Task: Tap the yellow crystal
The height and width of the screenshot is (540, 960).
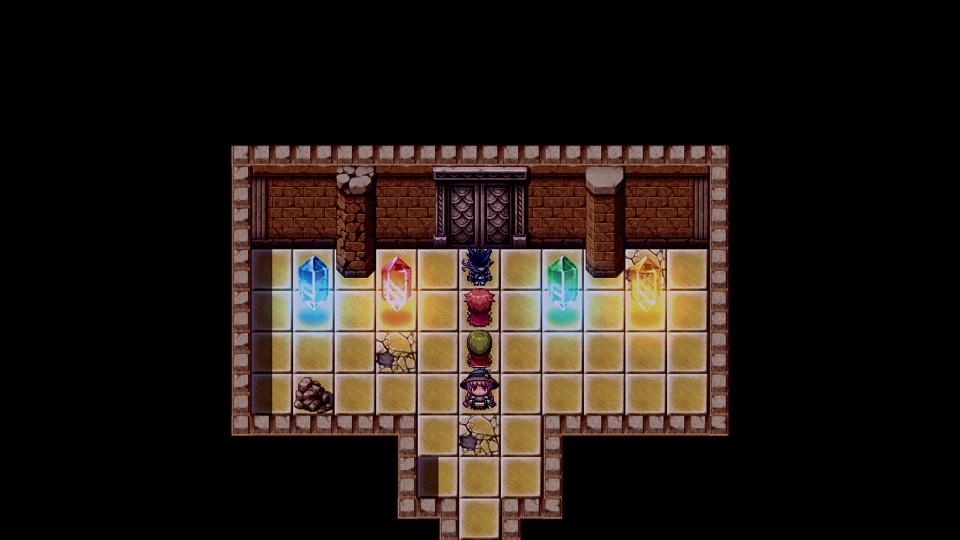Action: (647, 284)
